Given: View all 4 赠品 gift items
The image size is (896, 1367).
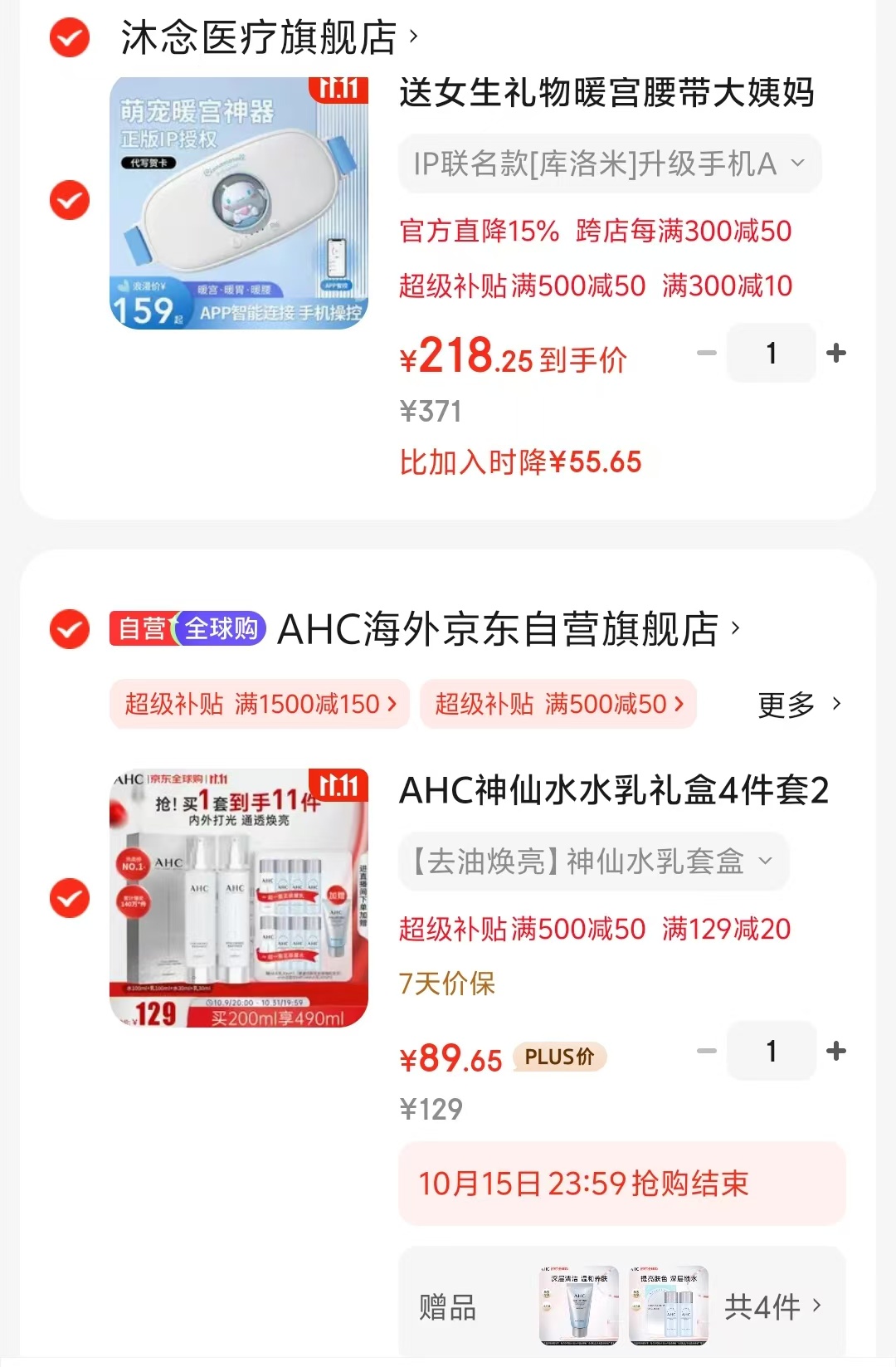Looking at the screenshot, I should 772,1306.
